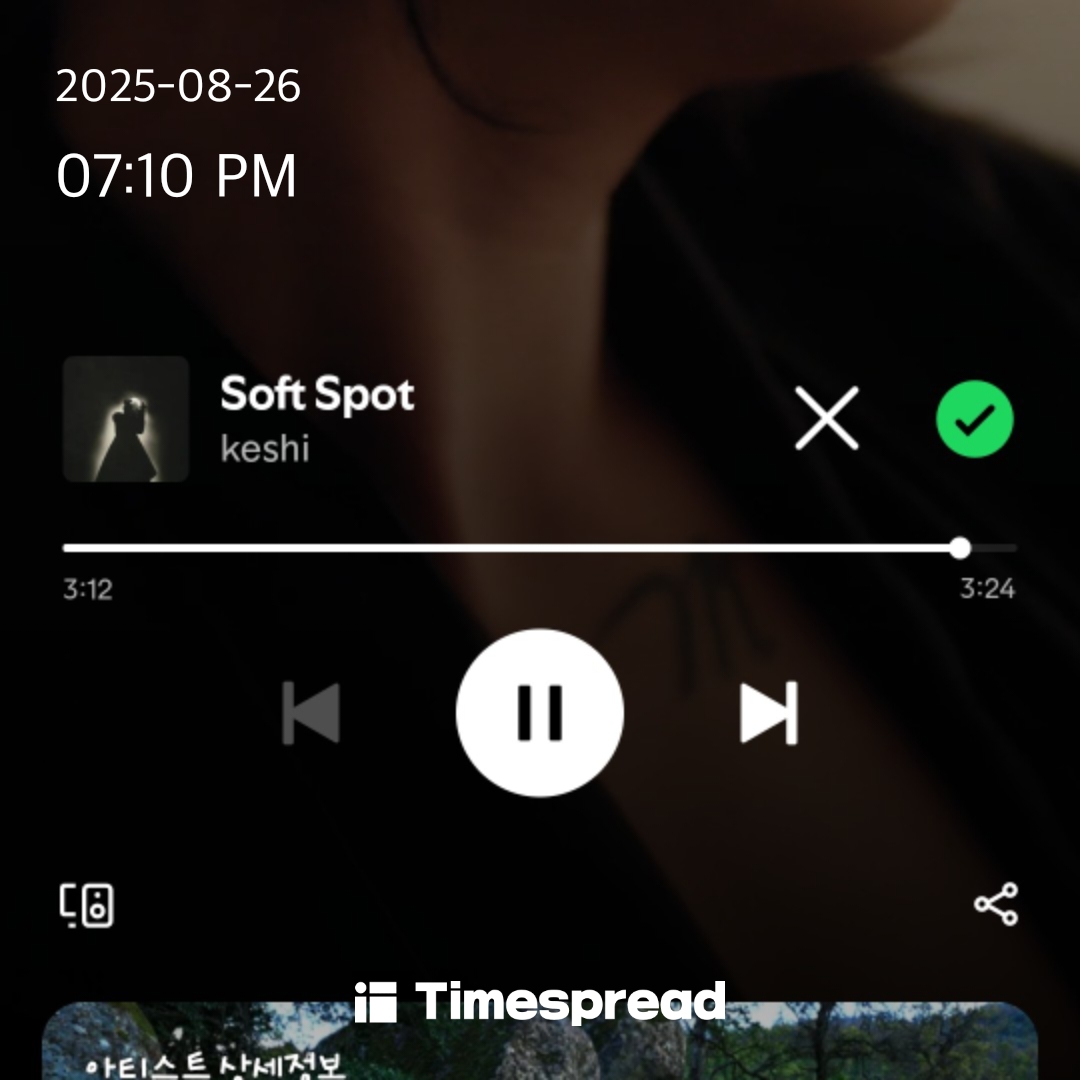Open the Soft Spot album cover
The height and width of the screenshot is (1080, 1080).
pyautogui.click(x=126, y=419)
